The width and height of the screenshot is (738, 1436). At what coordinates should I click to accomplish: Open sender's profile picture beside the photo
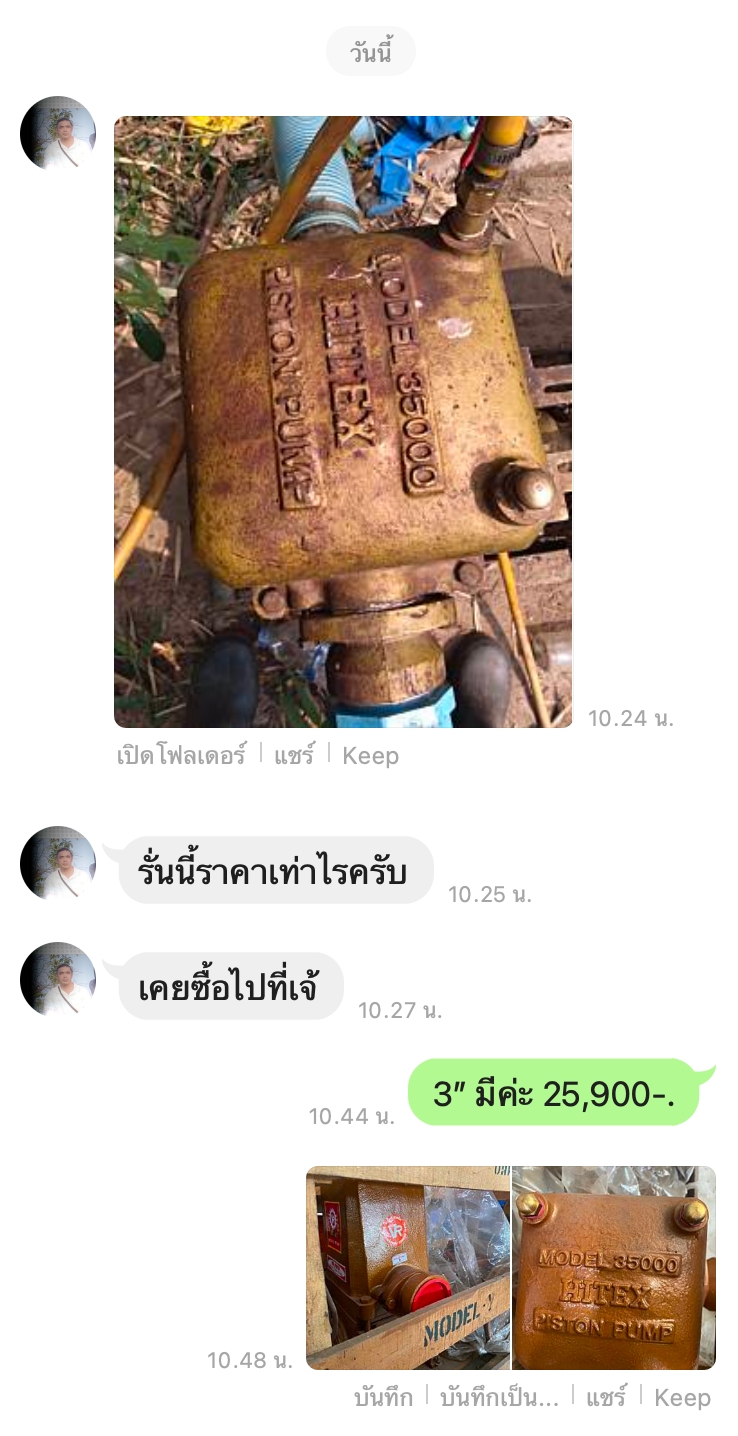(58, 133)
